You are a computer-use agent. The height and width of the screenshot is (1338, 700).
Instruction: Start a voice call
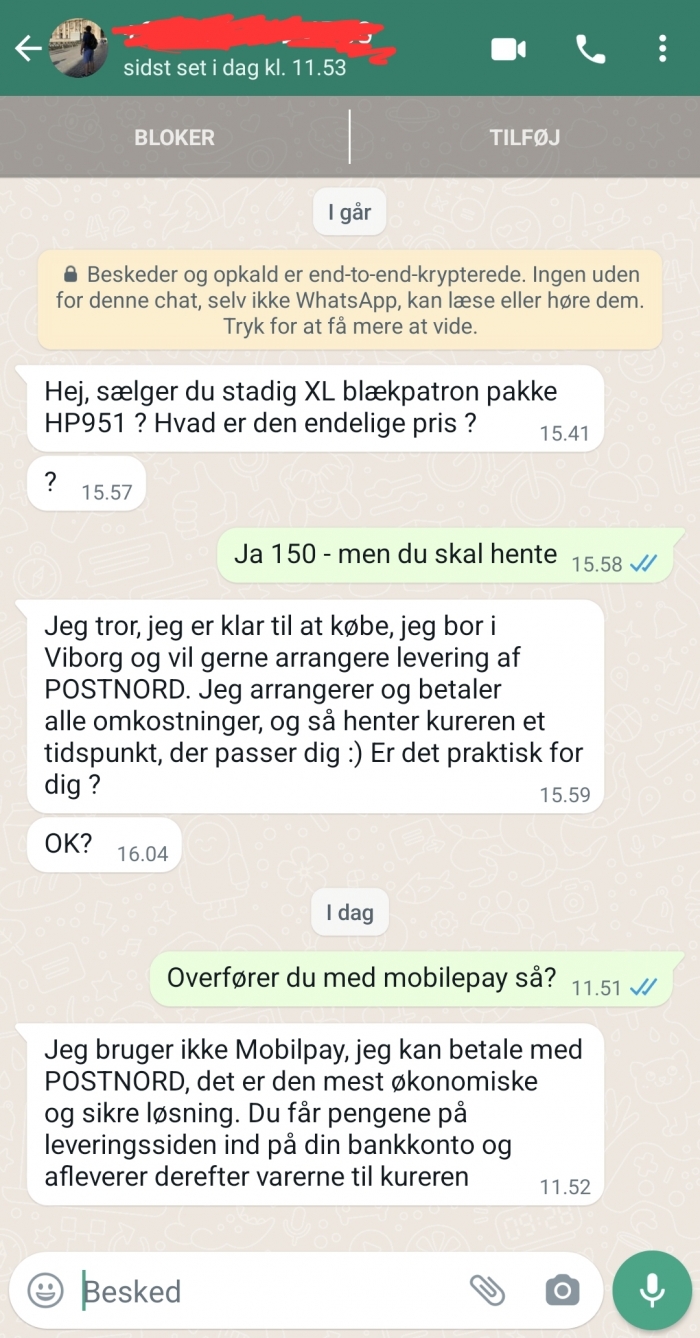[x=590, y=49]
